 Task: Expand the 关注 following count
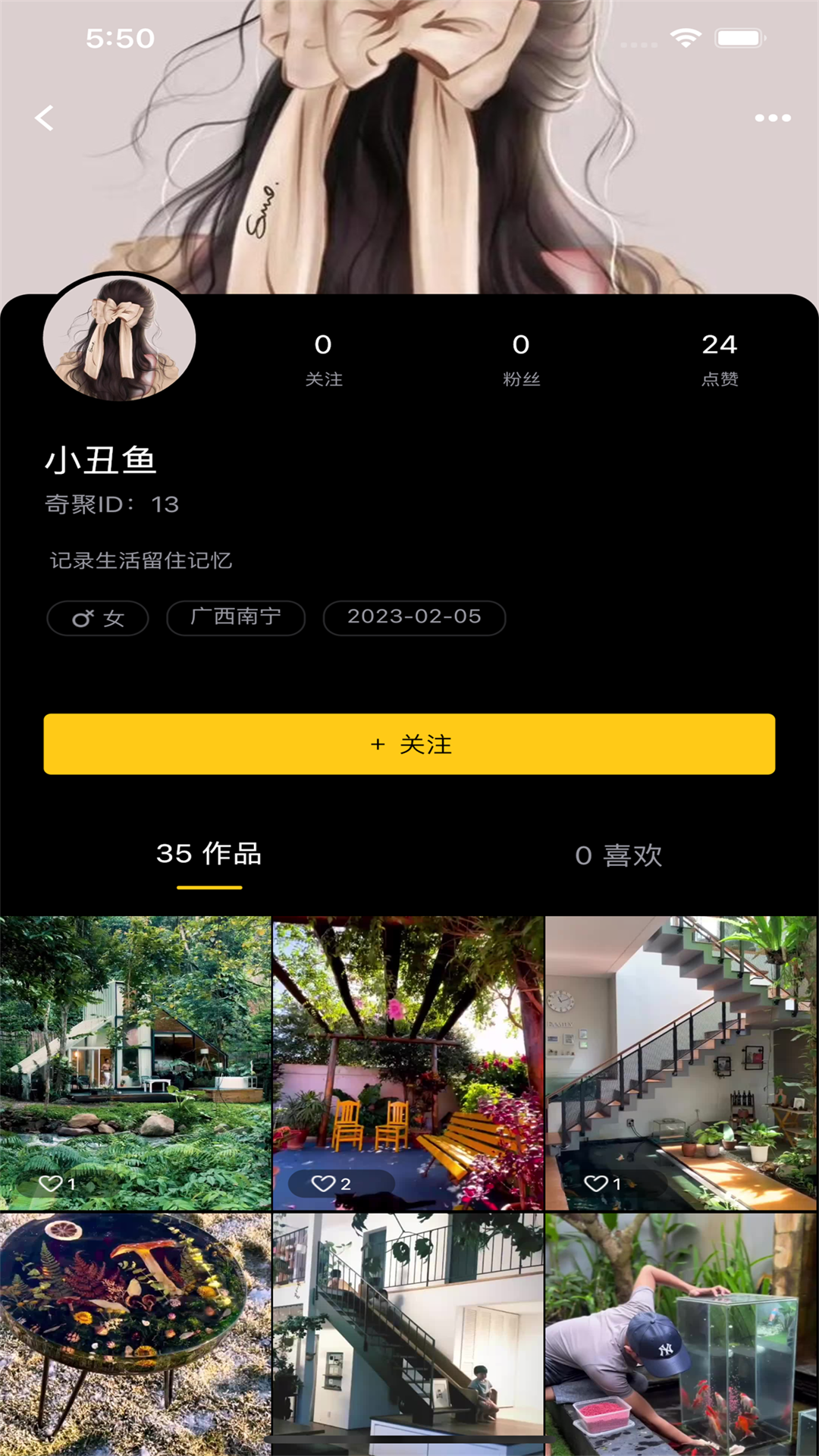tap(324, 356)
